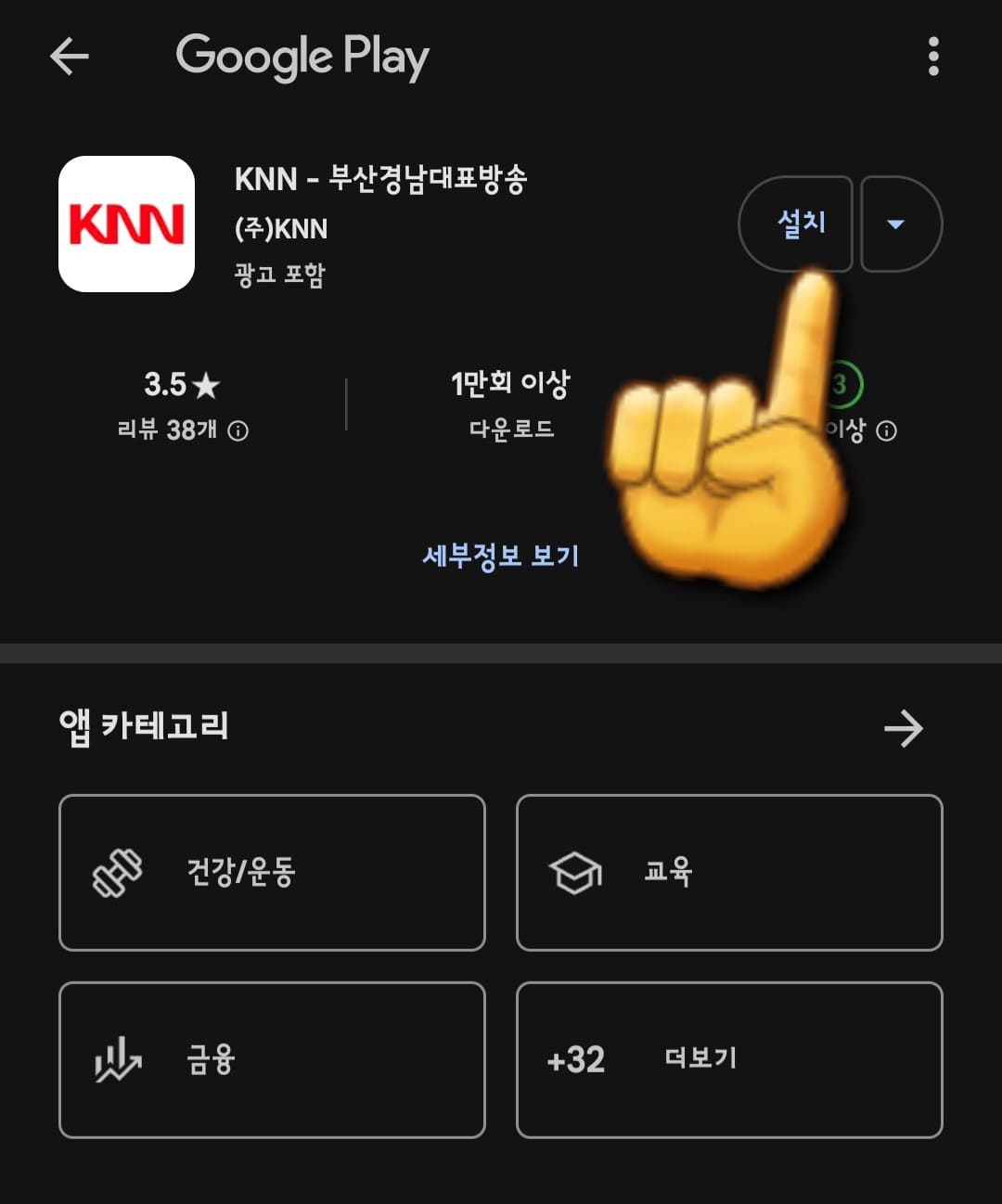
Task: Open the three-dot overflow menu
Action: tap(934, 58)
